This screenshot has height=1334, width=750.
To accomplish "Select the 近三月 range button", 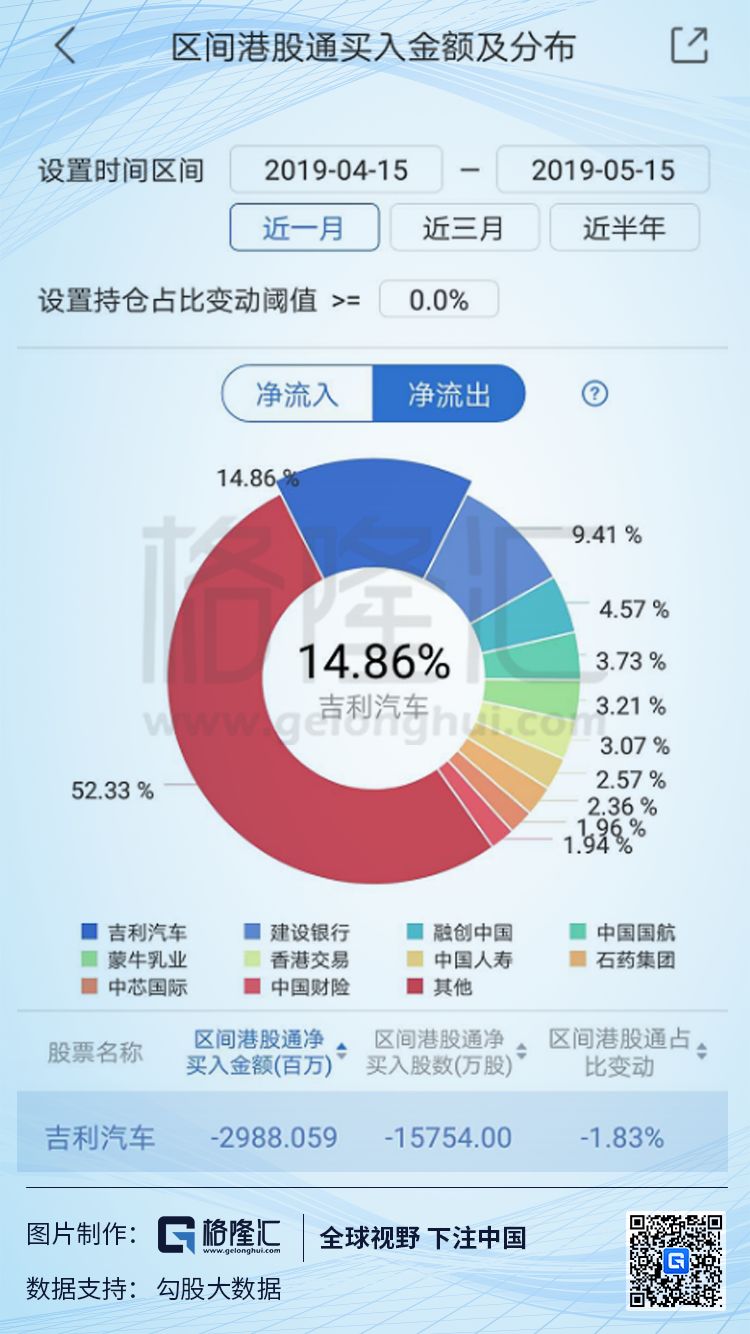I will pyautogui.click(x=464, y=228).
